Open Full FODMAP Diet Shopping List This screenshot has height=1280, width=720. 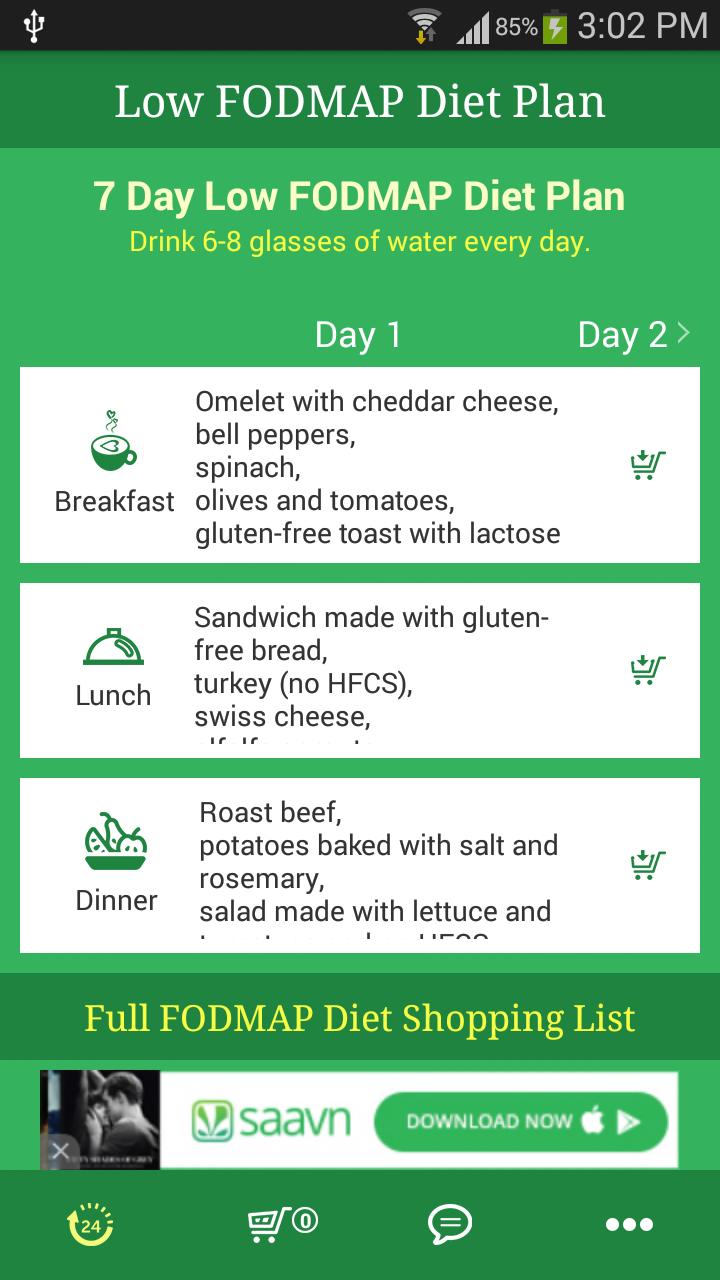tap(360, 1018)
